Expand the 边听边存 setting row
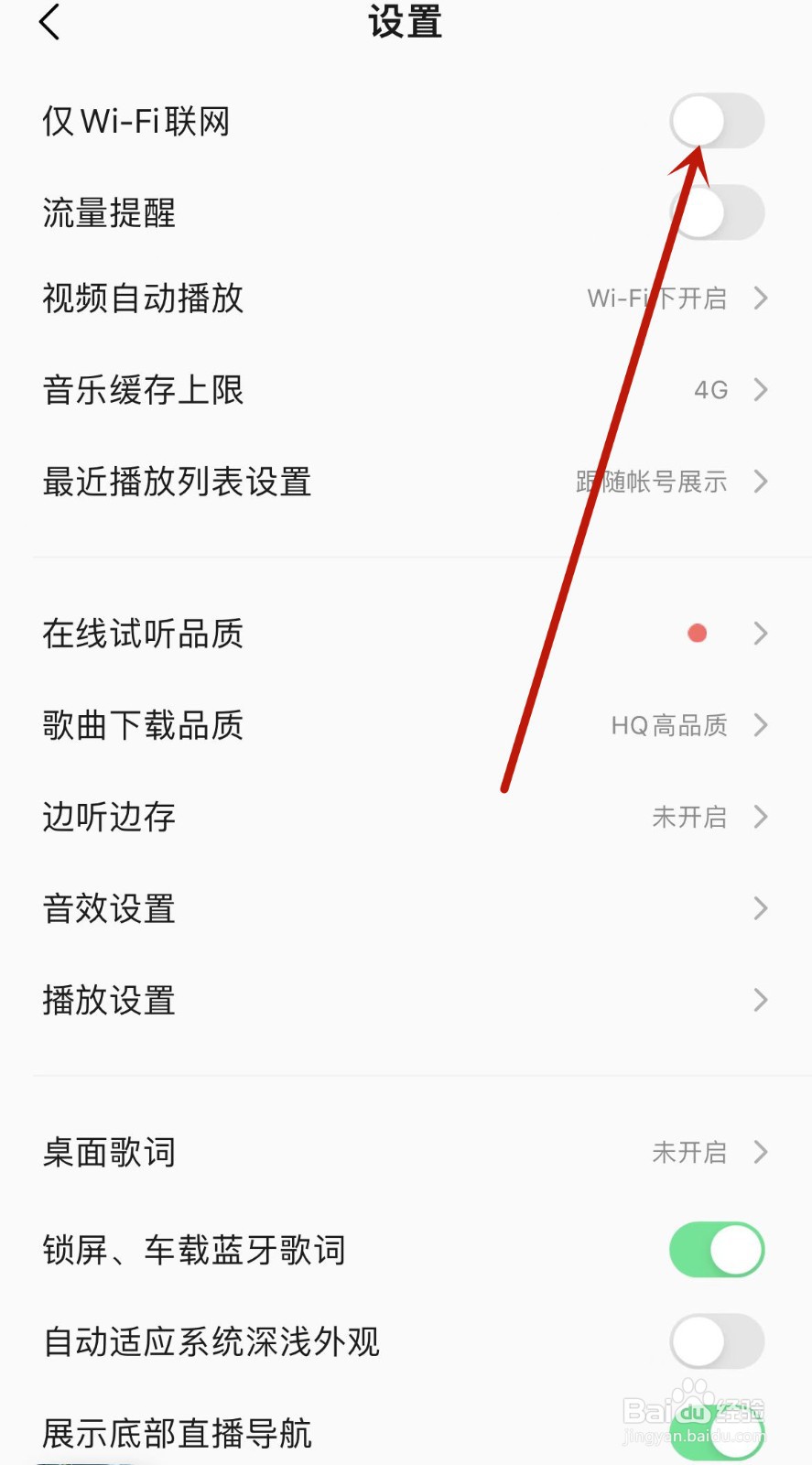This screenshot has width=812, height=1465. tap(761, 817)
